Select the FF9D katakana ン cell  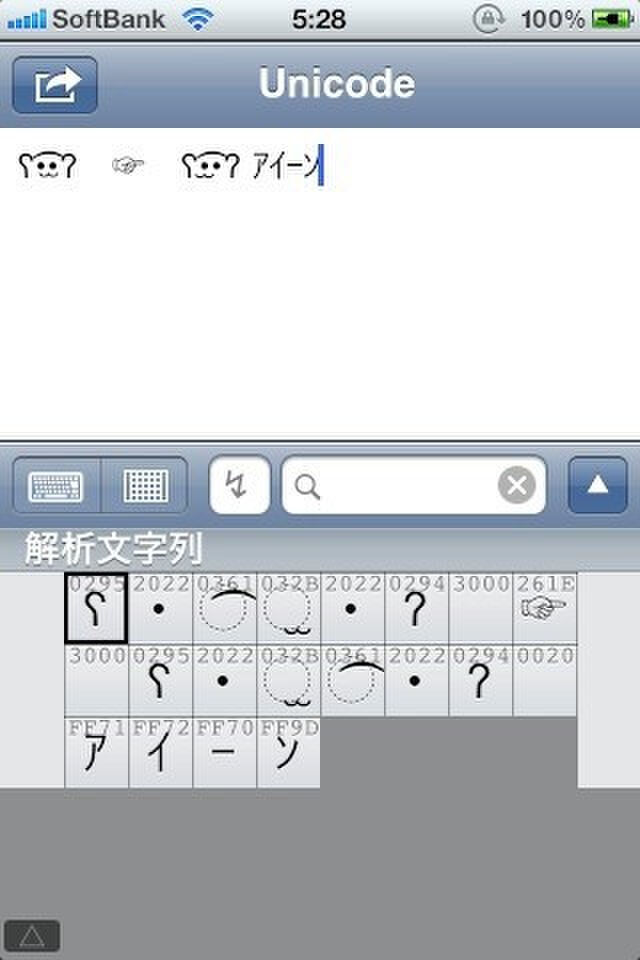[288, 753]
